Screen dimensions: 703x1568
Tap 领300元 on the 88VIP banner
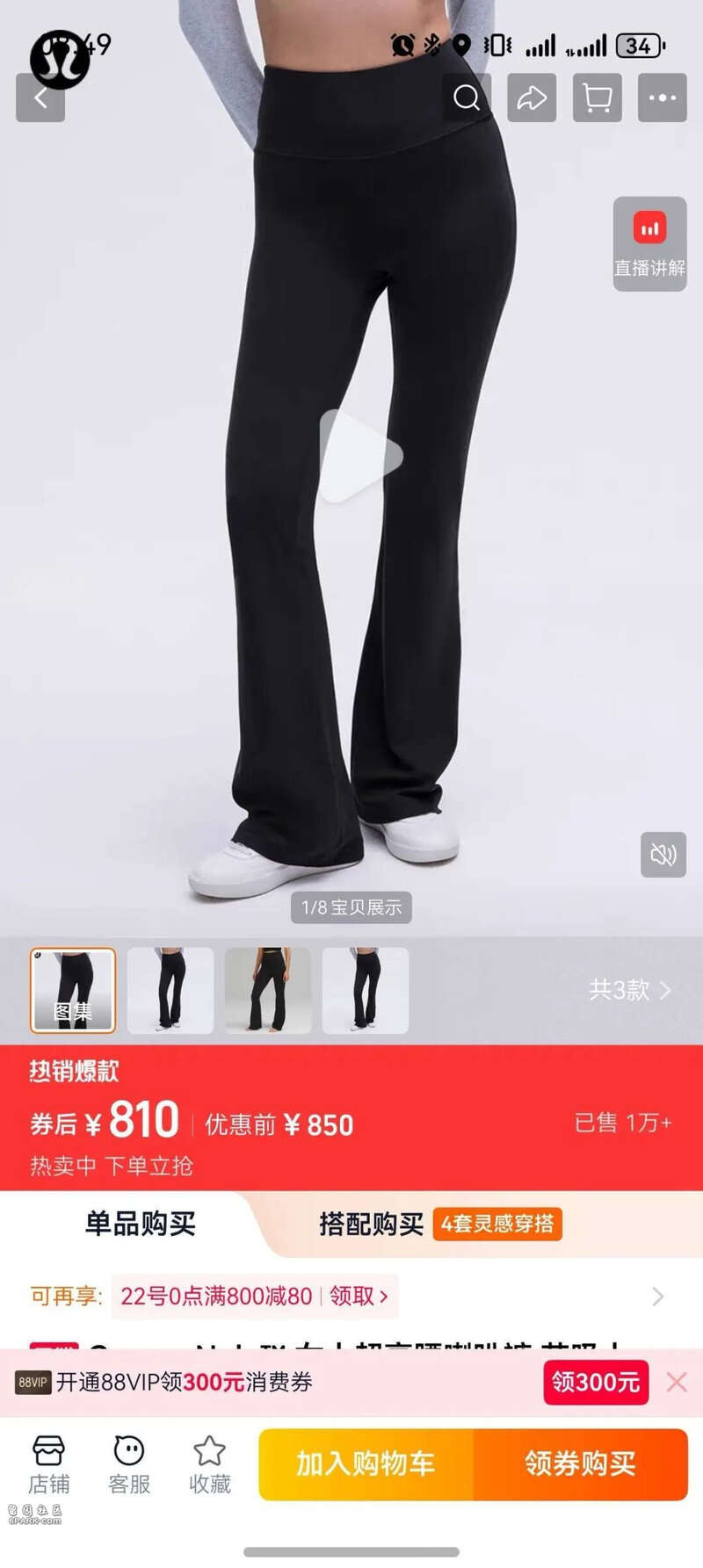pyautogui.click(x=595, y=1382)
